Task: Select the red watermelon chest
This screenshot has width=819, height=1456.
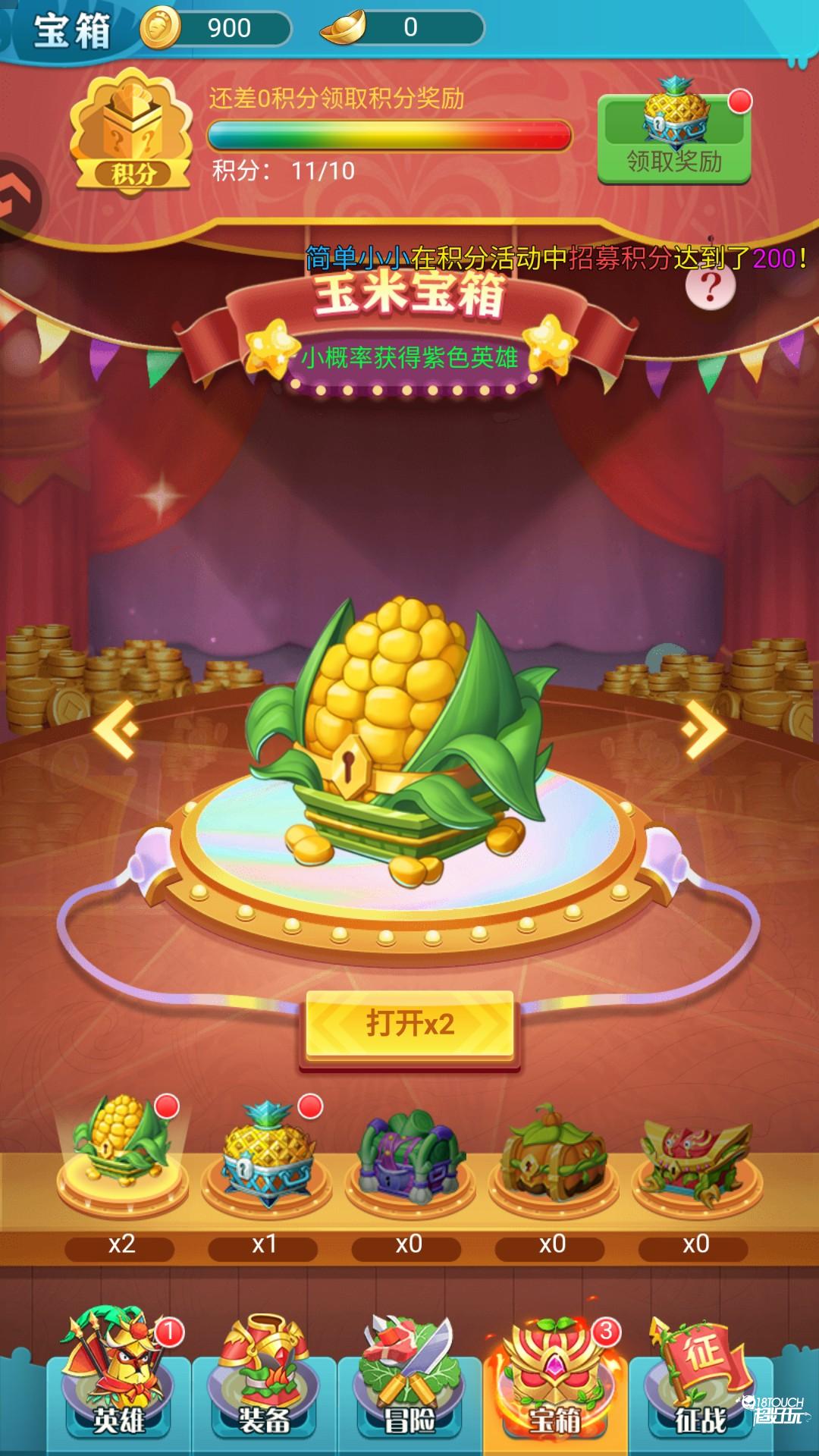Action: pyautogui.click(x=696, y=1160)
